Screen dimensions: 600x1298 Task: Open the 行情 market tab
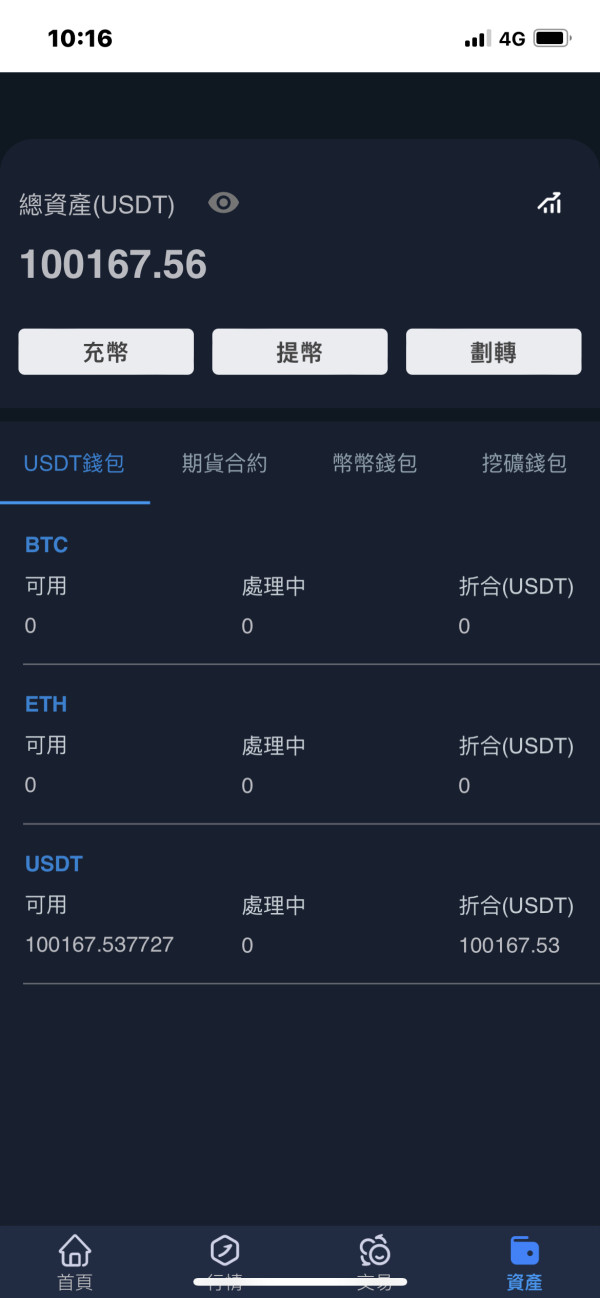click(x=225, y=1262)
